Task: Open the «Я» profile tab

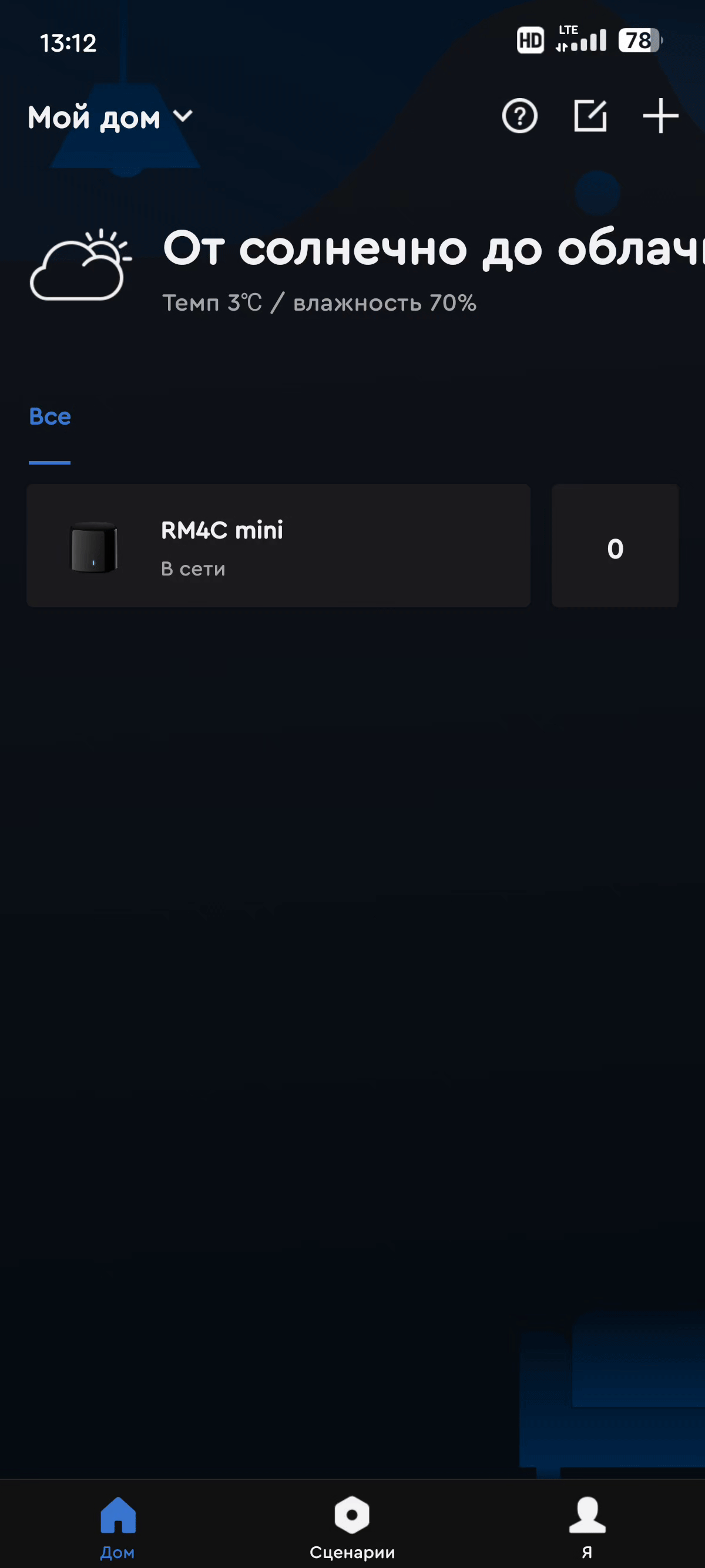Action: (587, 1526)
